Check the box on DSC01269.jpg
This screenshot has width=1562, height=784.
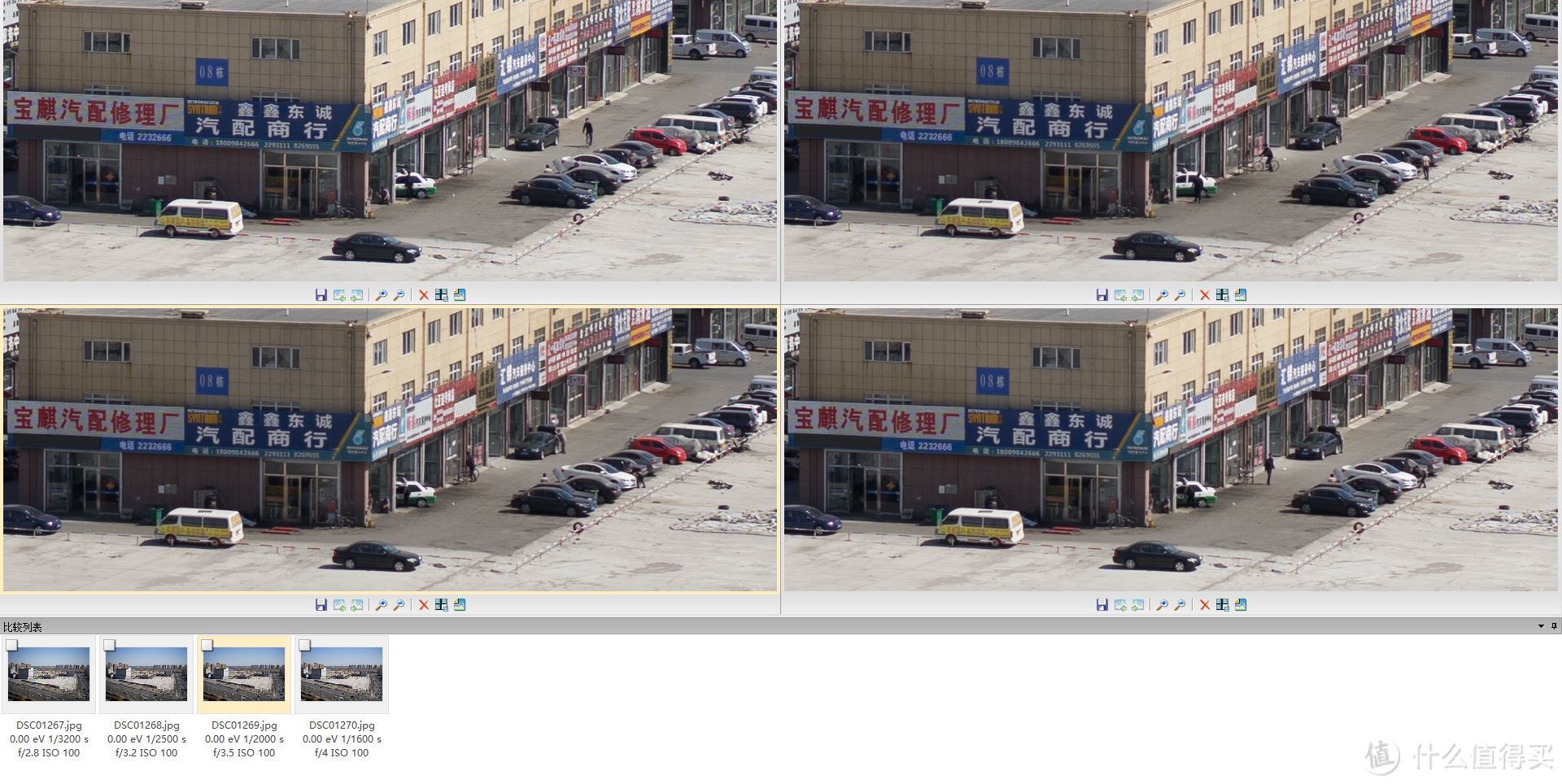point(207,645)
